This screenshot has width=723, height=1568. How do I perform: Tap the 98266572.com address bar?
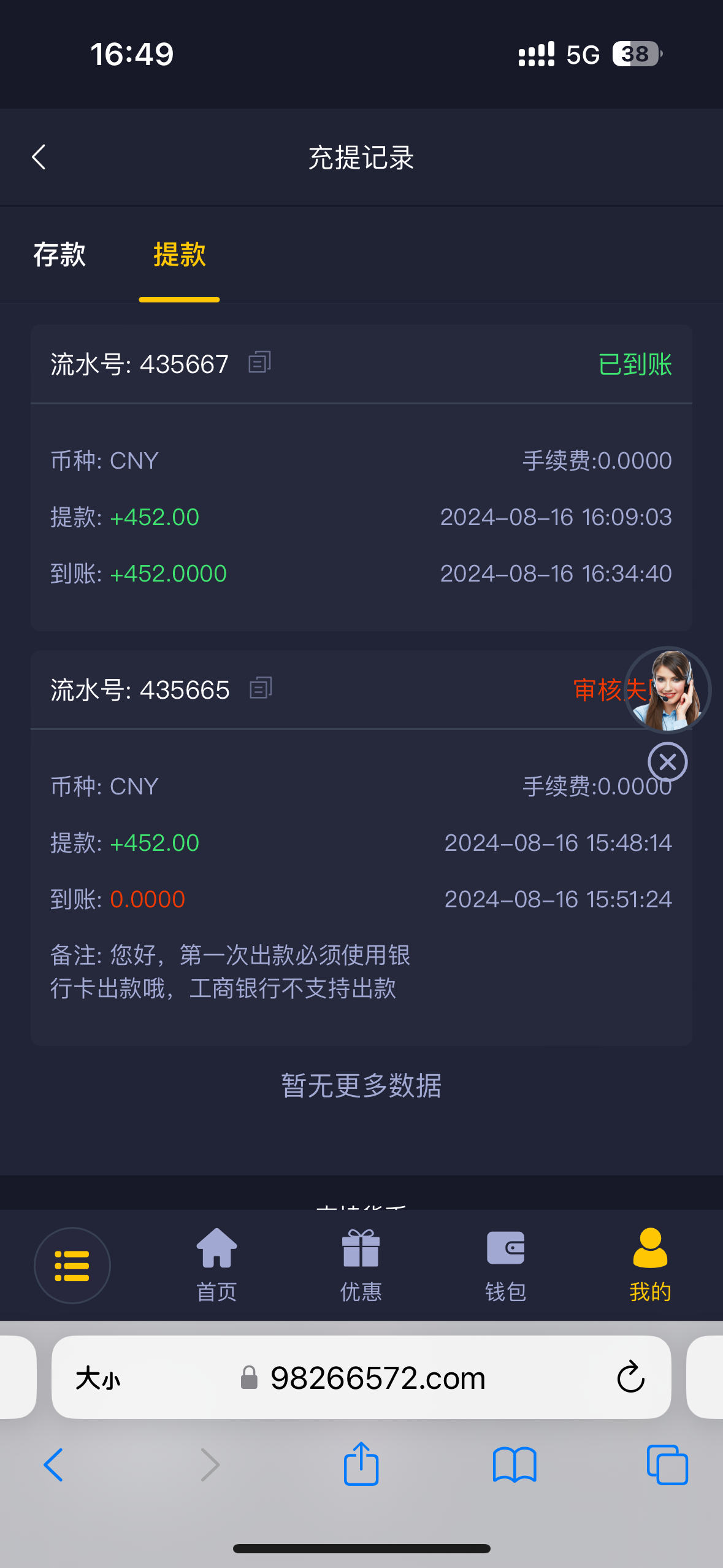[x=378, y=1378]
